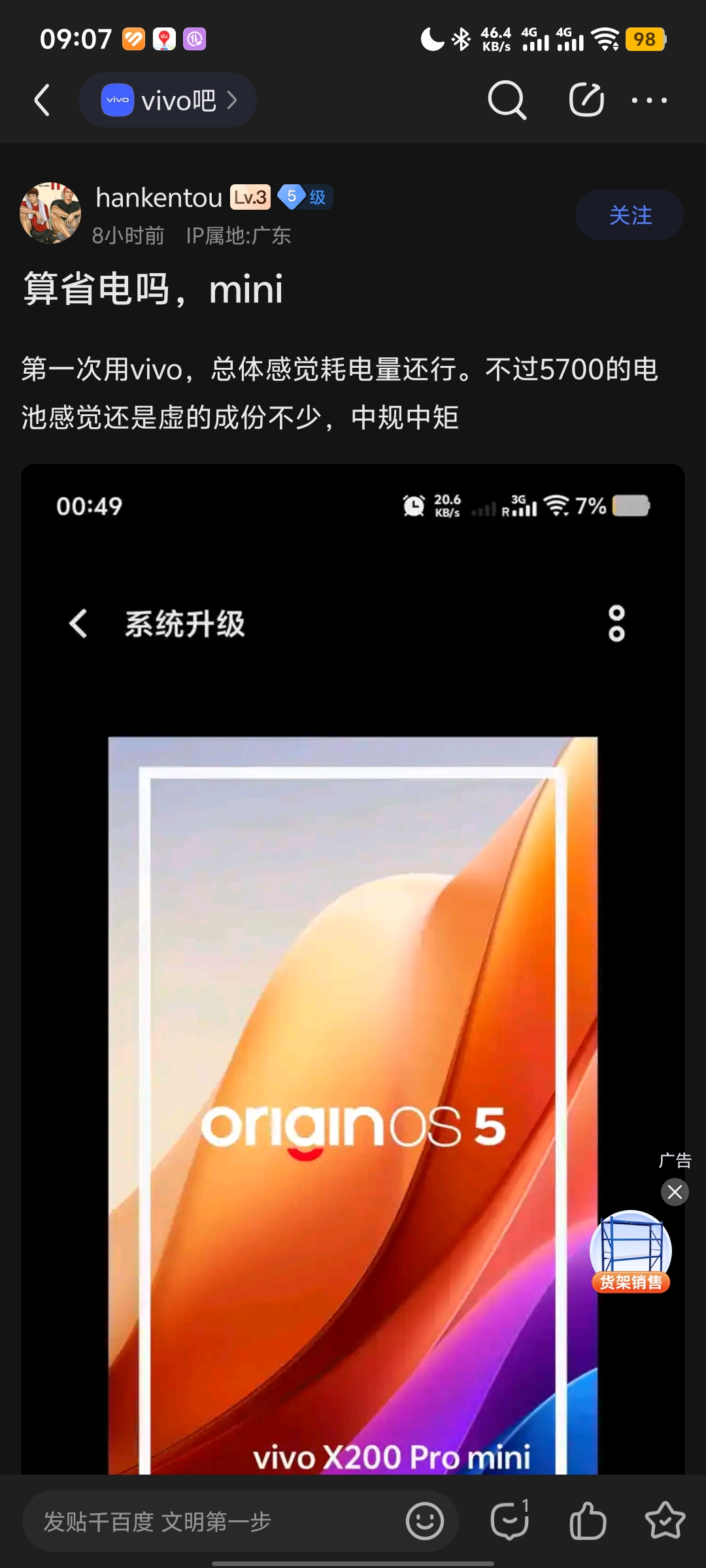Open the posted OriginOS 5 screenshot
The width and height of the screenshot is (706, 1568).
point(353,980)
